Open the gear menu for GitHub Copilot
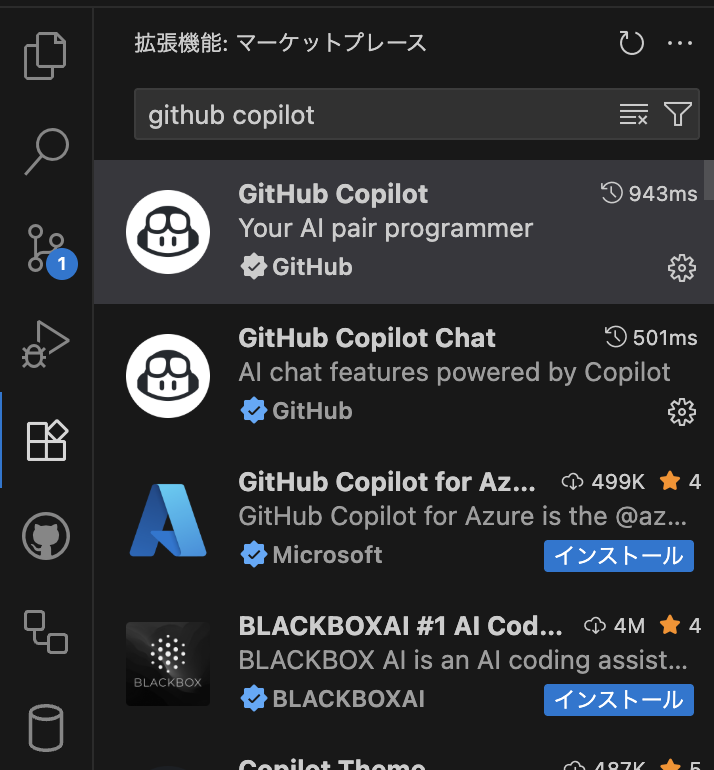This screenshot has height=770, width=714. [x=681, y=267]
